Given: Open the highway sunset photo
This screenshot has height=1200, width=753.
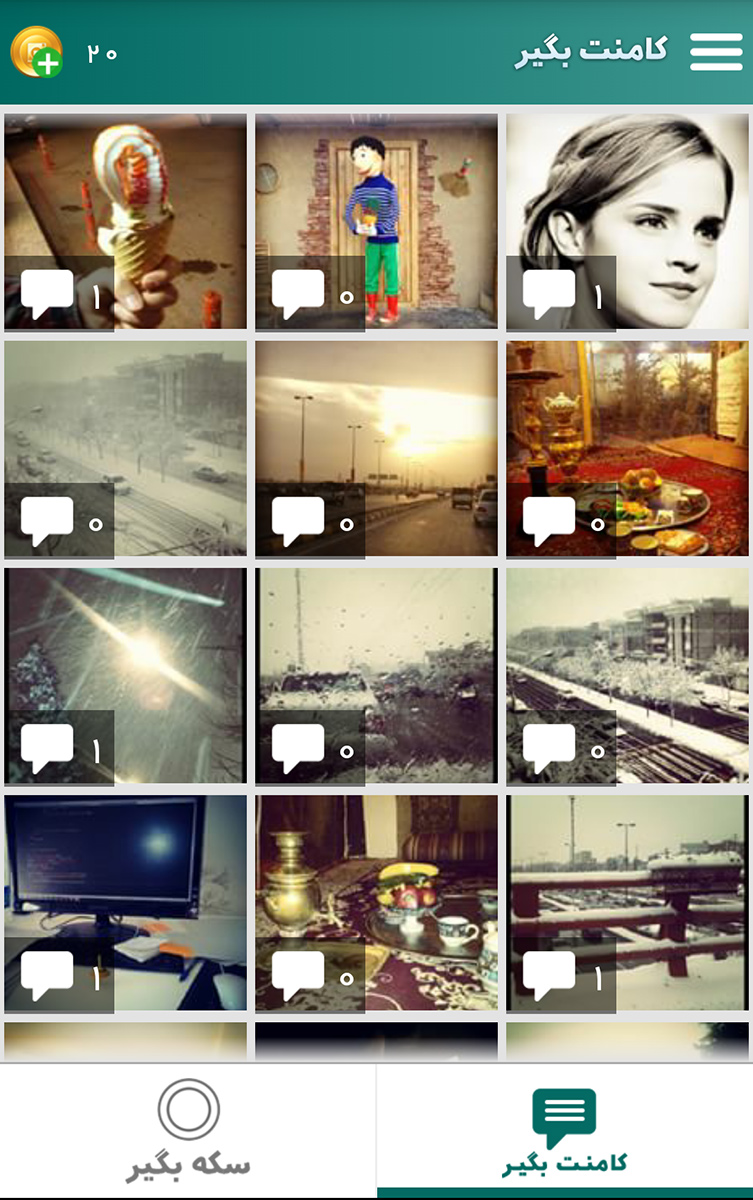Looking at the screenshot, I should tap(376, 449).
